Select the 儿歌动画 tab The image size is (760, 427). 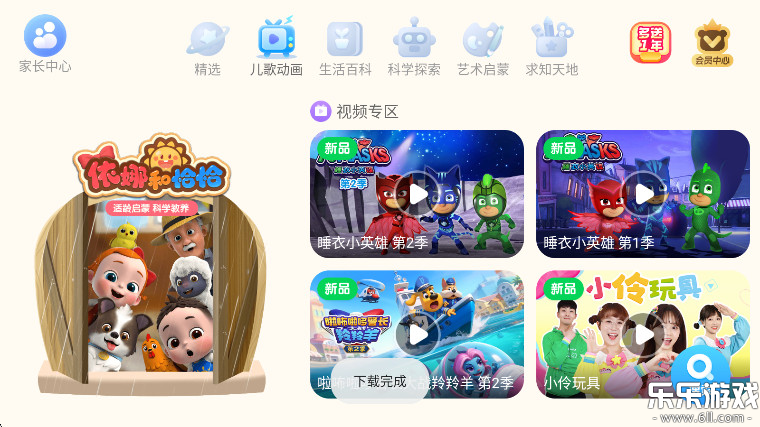coord(276,48)
